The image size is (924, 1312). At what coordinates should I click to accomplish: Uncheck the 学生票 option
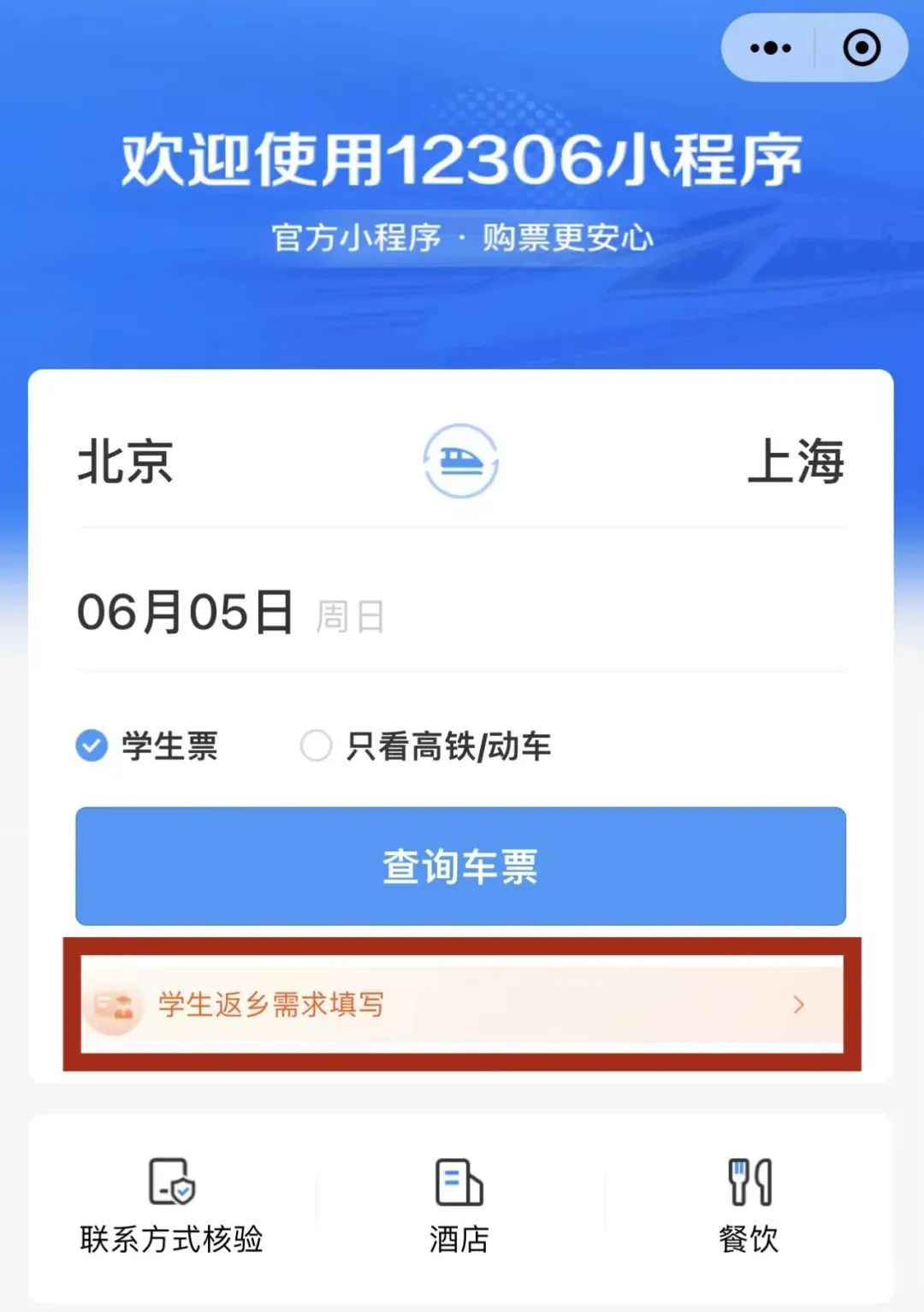92,745
